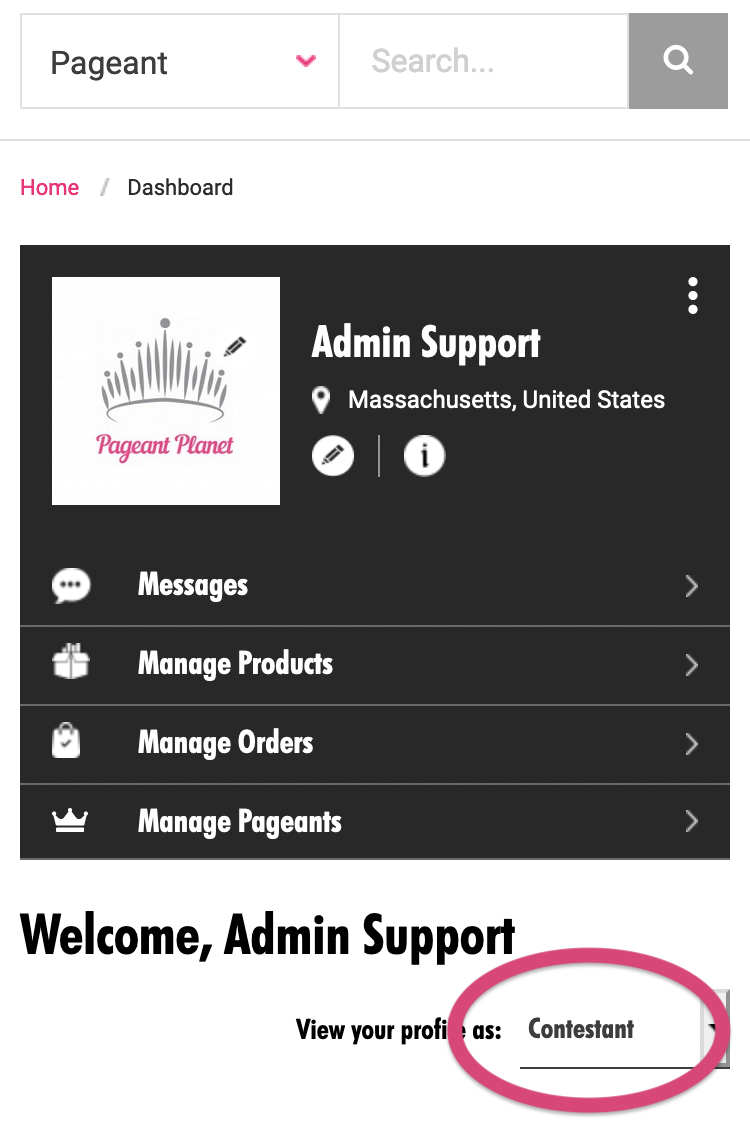Go to the Home breadcrumb link
Screen dimensions: 750x1126
(x=50, y=188)
